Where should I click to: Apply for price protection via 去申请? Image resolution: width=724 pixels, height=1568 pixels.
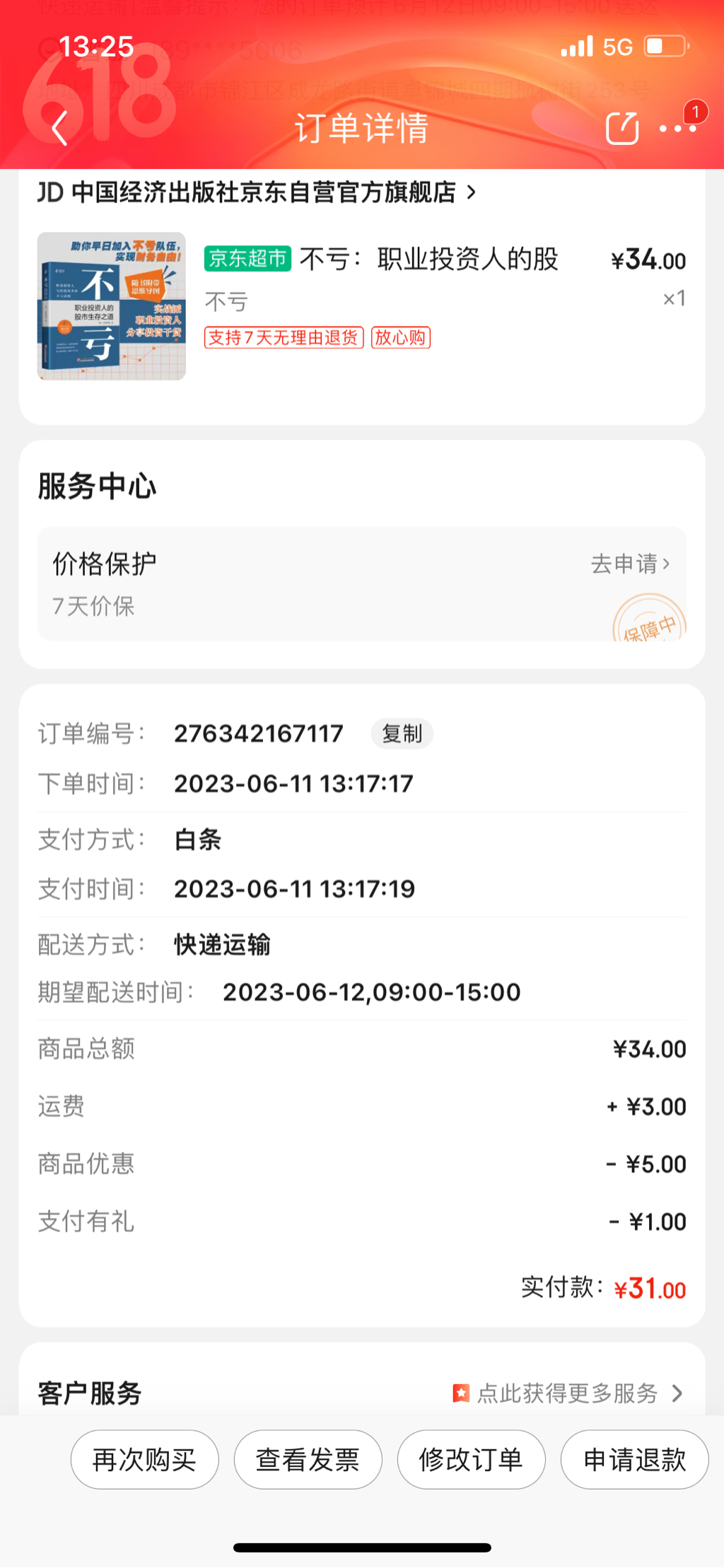(x=630, y=564)
